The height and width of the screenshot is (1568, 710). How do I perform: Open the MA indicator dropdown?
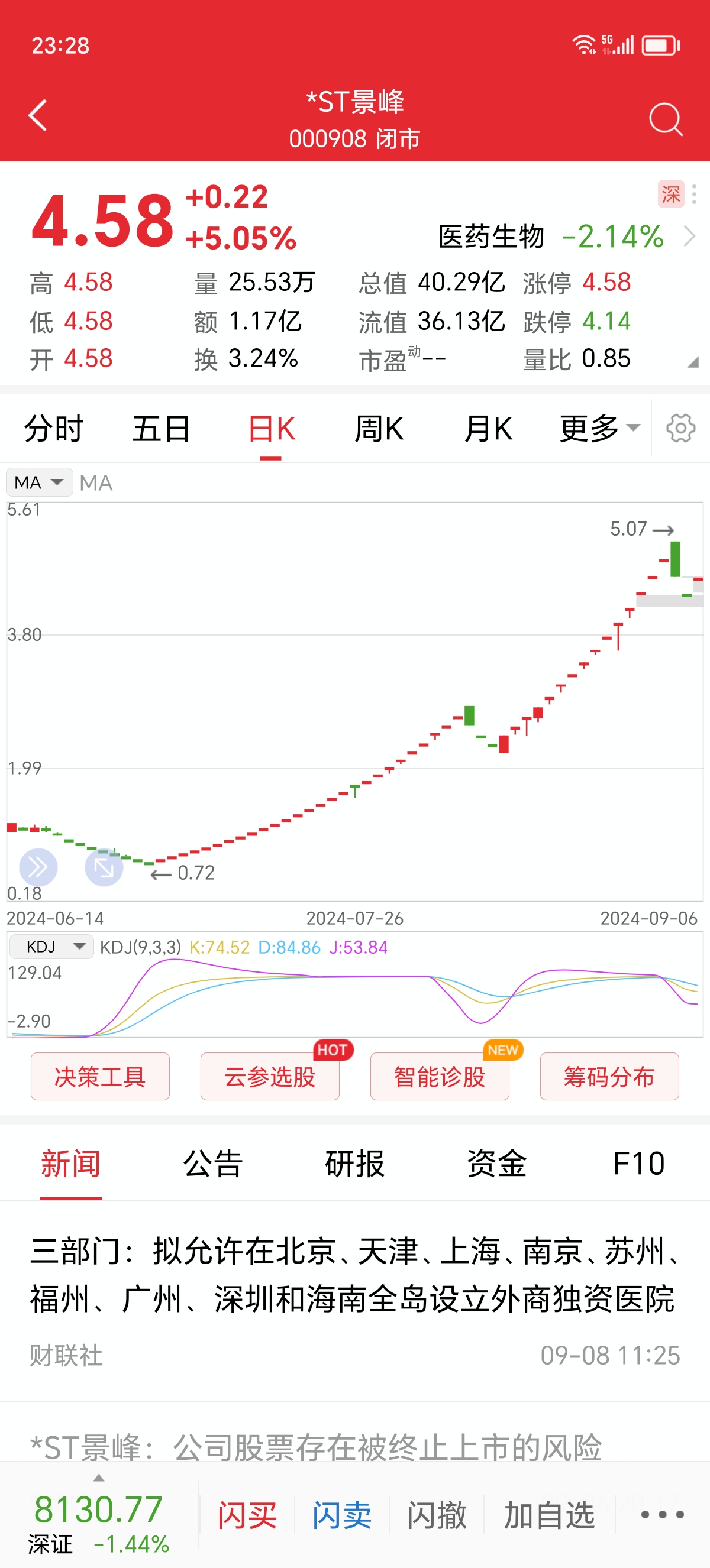click(x=39, y=482)
